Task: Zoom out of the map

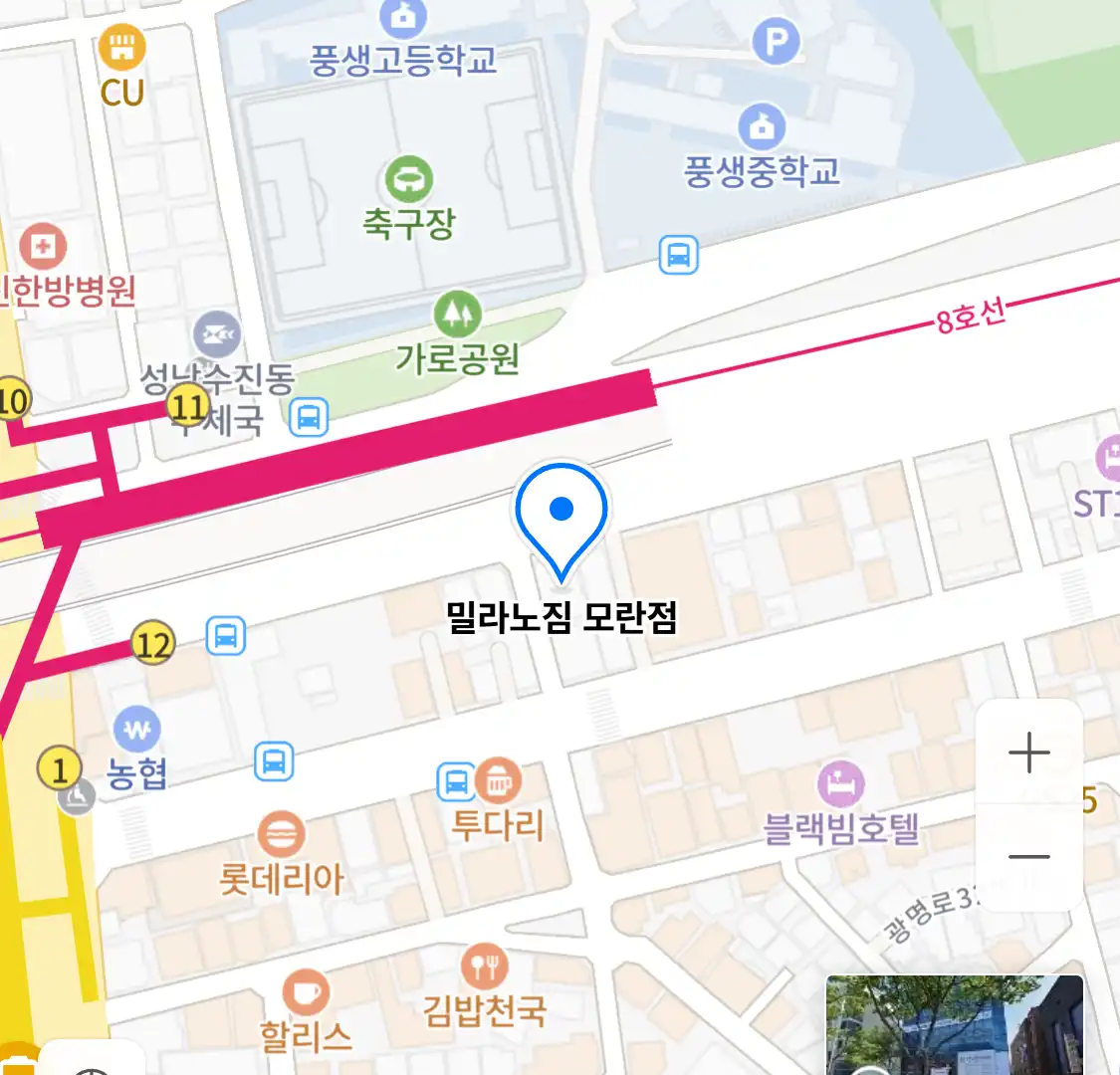Action: click(x=1028, y=856)
